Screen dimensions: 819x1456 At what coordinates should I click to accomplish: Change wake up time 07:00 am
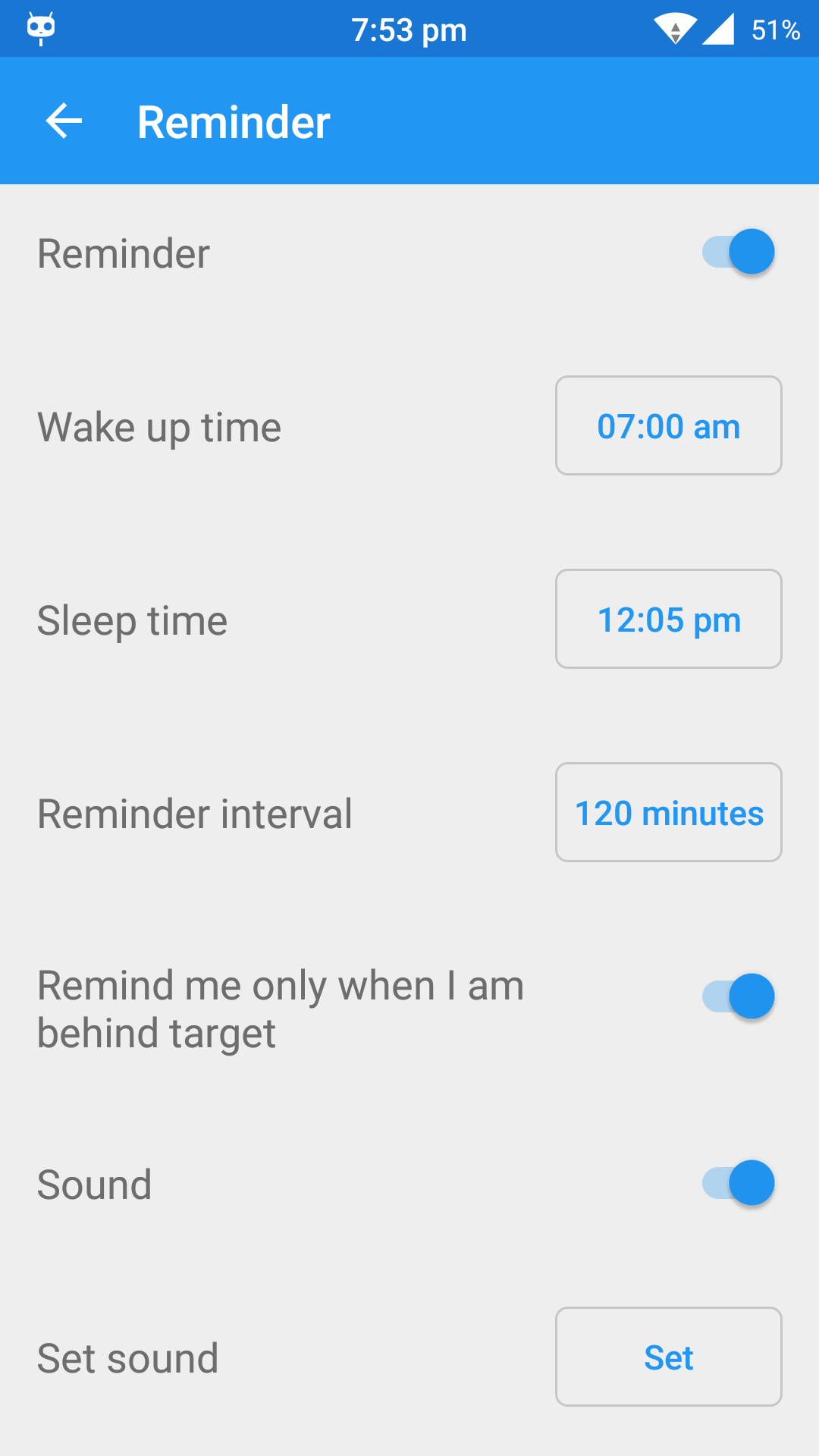pyautogui.click(x=668, y=426)
